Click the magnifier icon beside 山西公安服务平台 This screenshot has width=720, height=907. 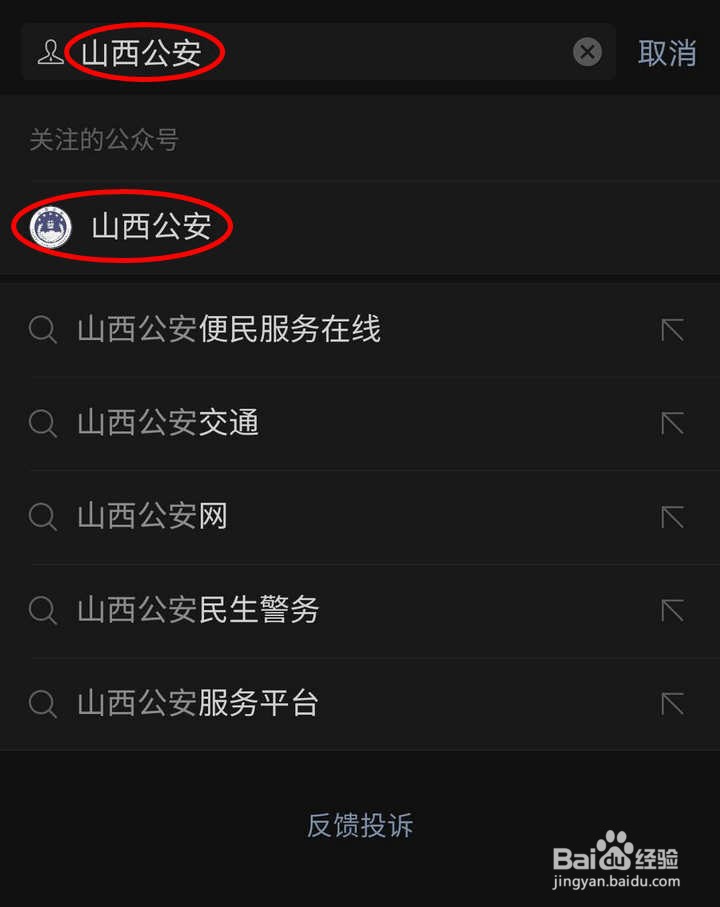point(42,703)
